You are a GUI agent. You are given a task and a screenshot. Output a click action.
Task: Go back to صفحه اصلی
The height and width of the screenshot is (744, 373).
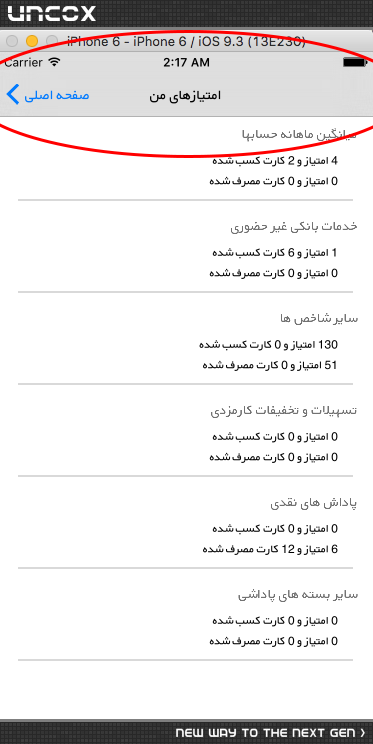pyautogui.click(x=48, y=95)
